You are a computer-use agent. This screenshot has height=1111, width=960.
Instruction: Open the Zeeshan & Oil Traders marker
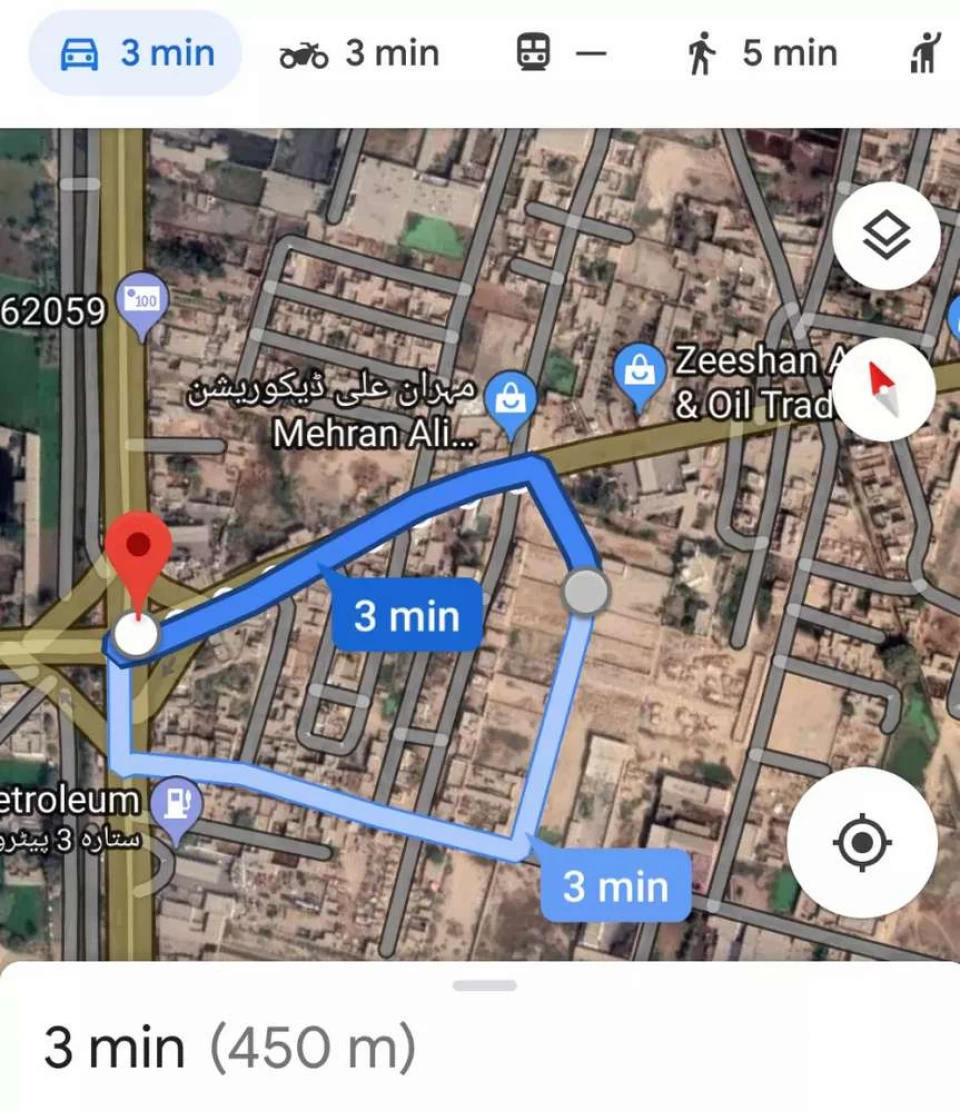640,373
